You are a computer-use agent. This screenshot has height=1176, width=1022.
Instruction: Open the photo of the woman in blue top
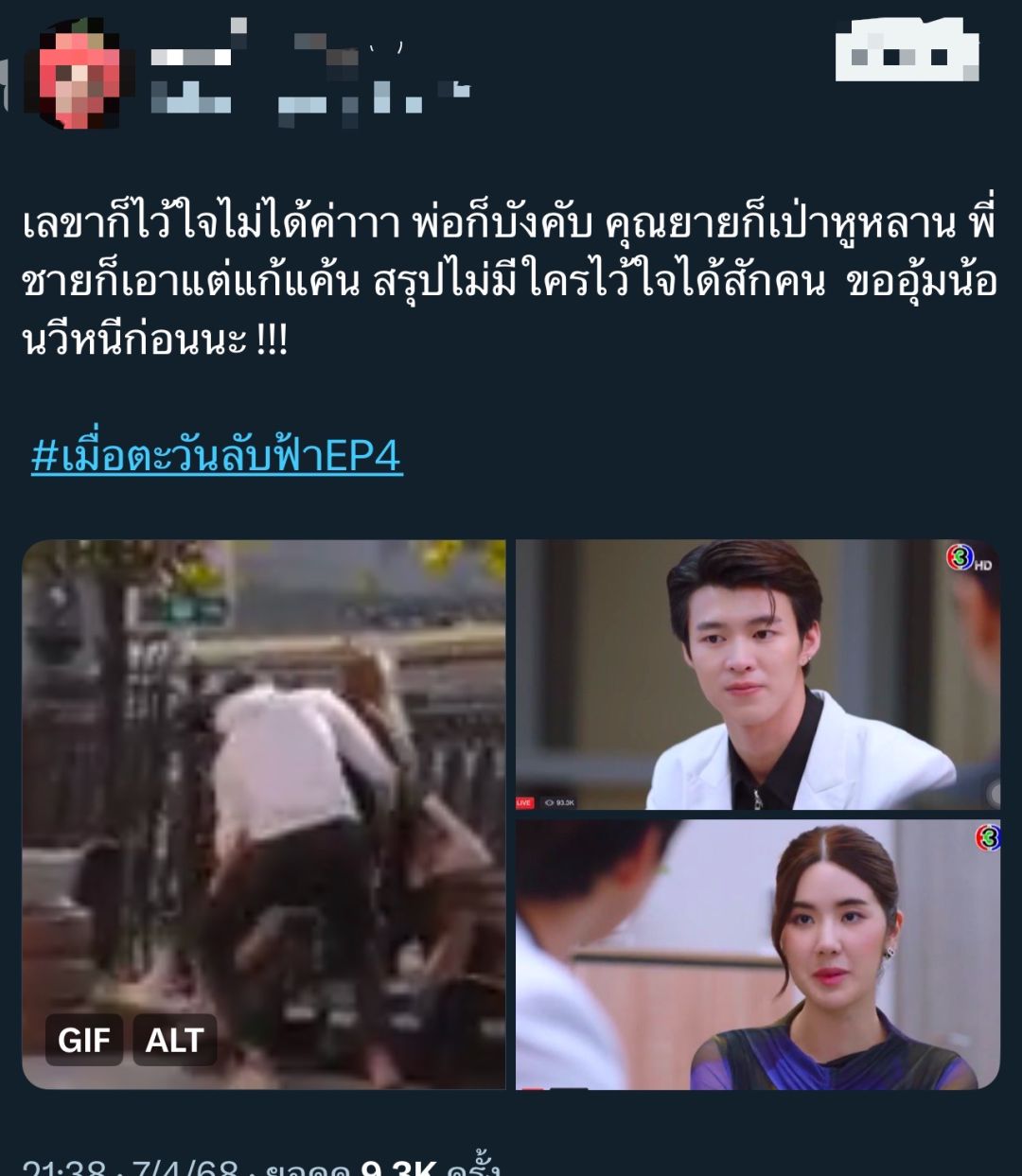coord(757,954)
